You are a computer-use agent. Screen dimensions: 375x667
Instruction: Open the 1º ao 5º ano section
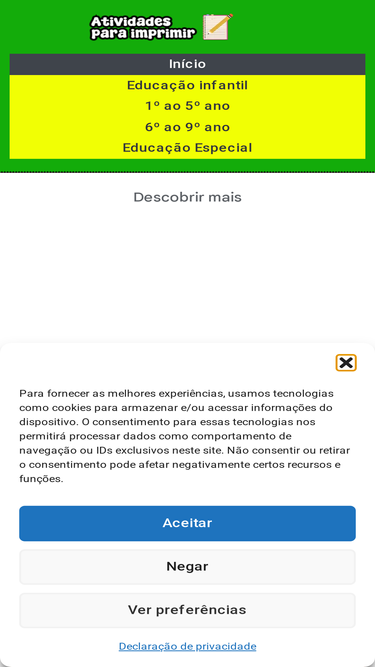(x=187, y=106)
